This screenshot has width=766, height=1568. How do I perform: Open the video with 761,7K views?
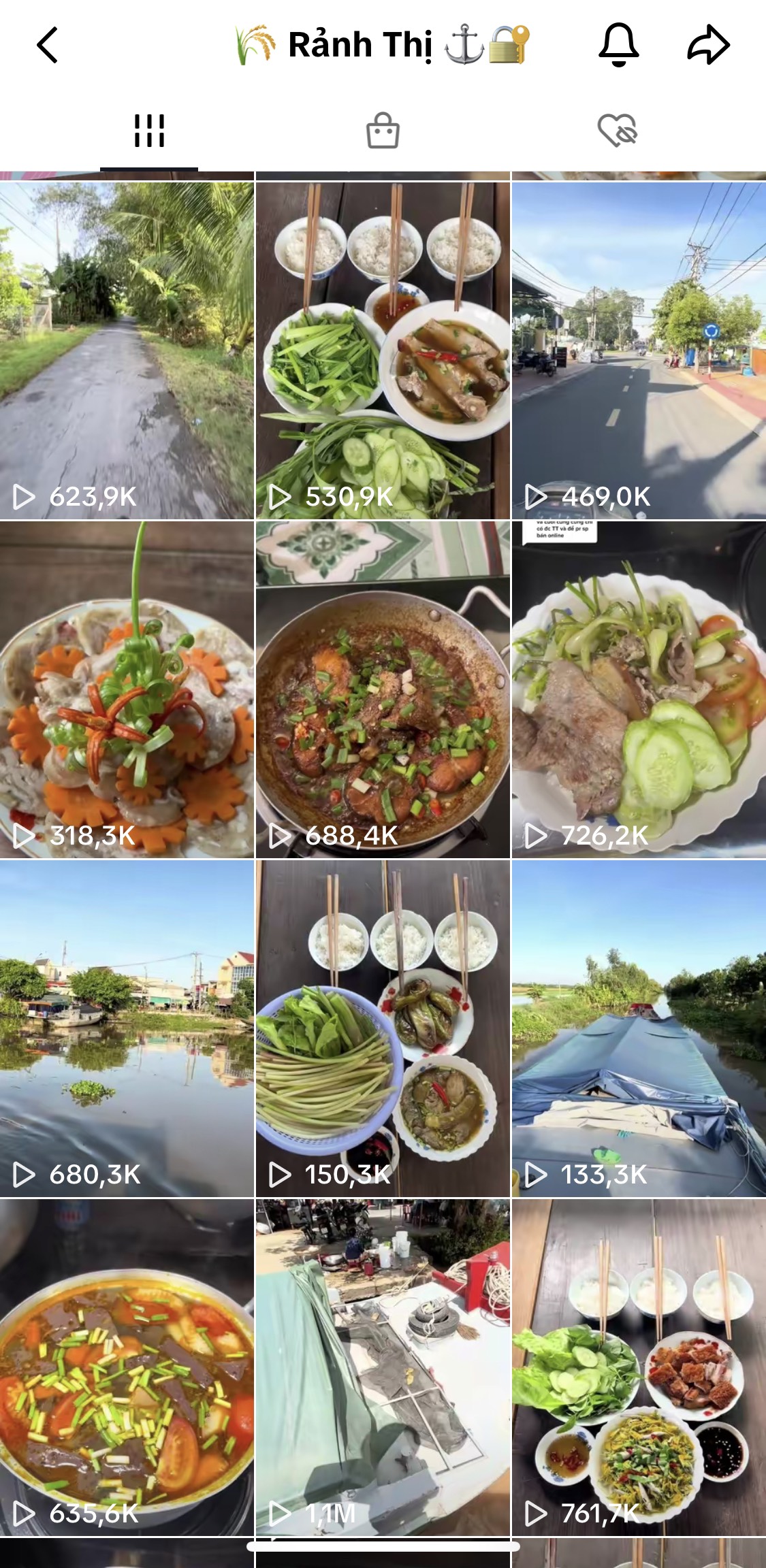639,1367
